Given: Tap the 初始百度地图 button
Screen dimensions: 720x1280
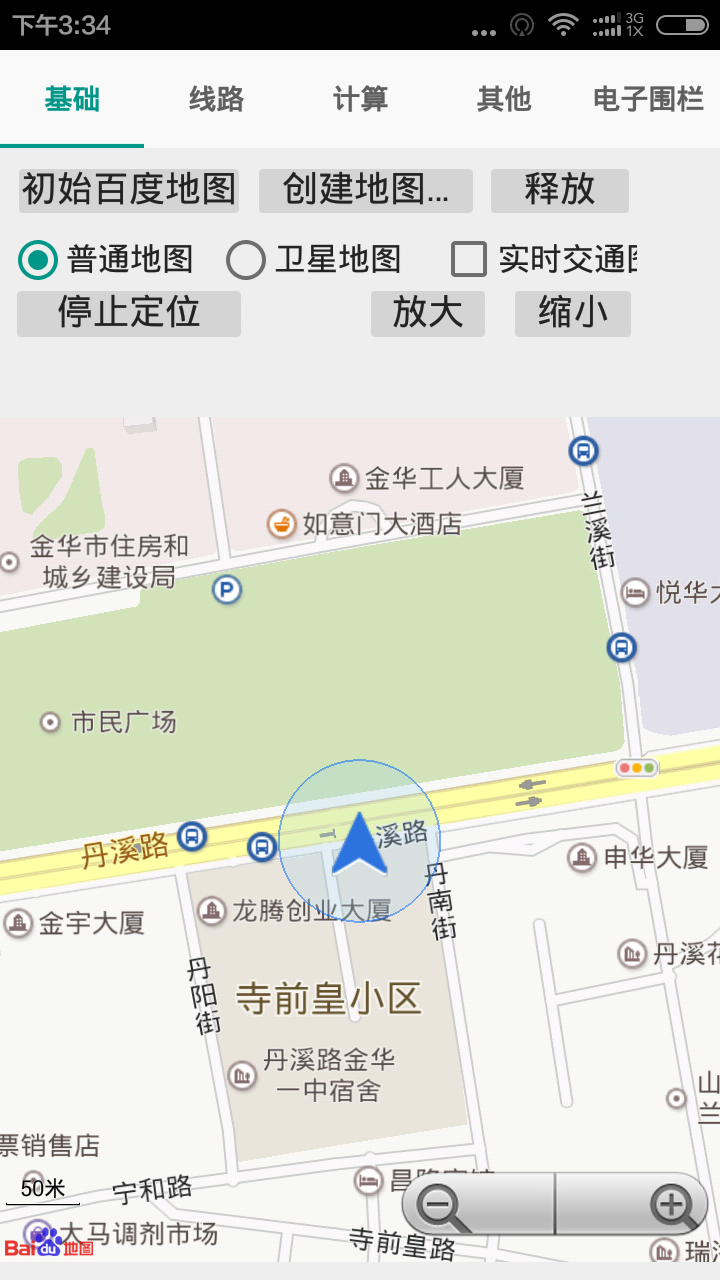Looking at the screenshot, I should pos(129,190).
